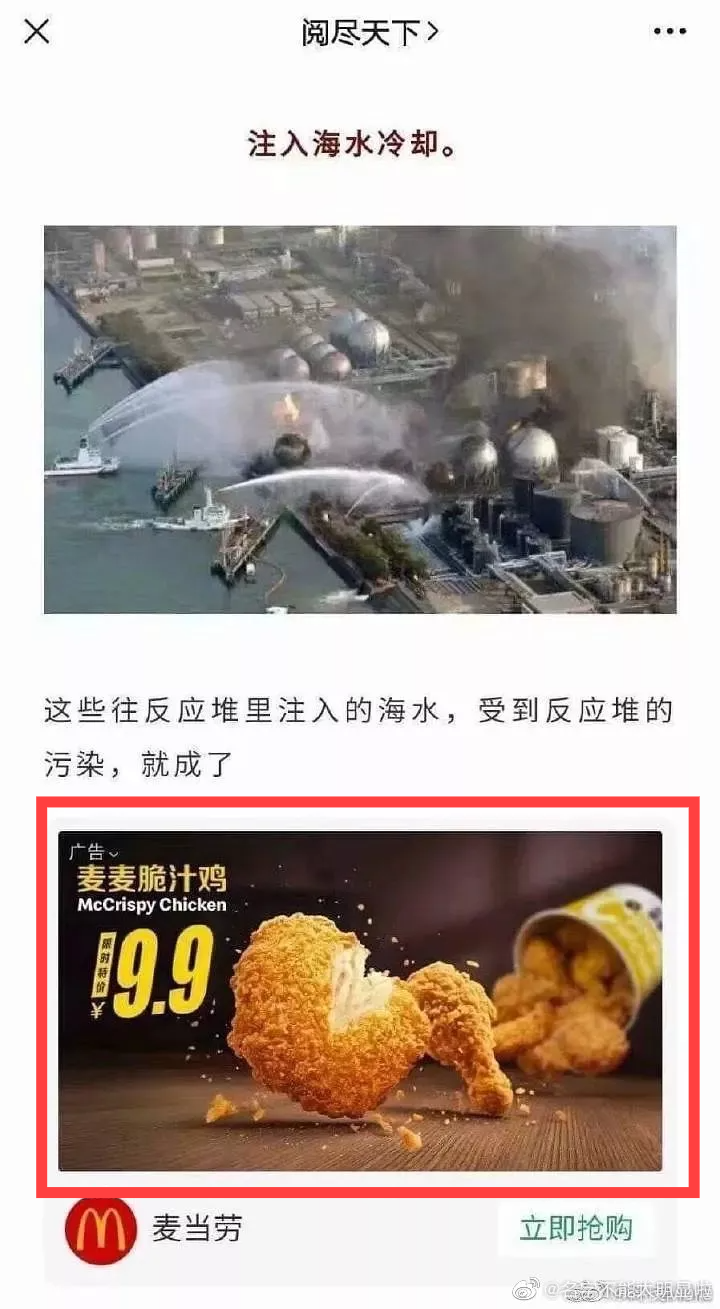The width and height of the screenshot is (720, 1309).
Task: Open the 麦麦脆汁鸡 ad banner
Action: pyautogui.click(x=360, y=1000)
